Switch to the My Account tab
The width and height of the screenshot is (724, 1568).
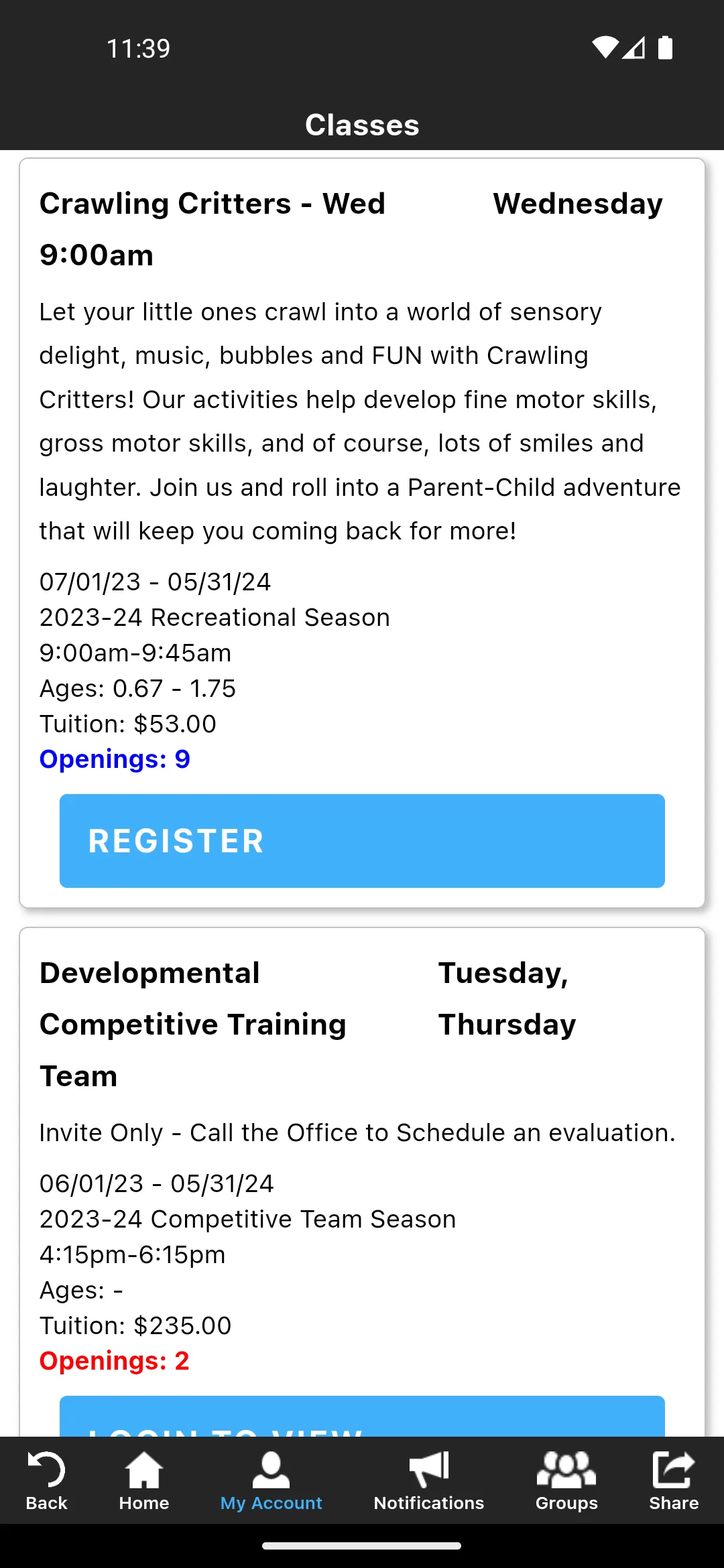(271, 1481)
